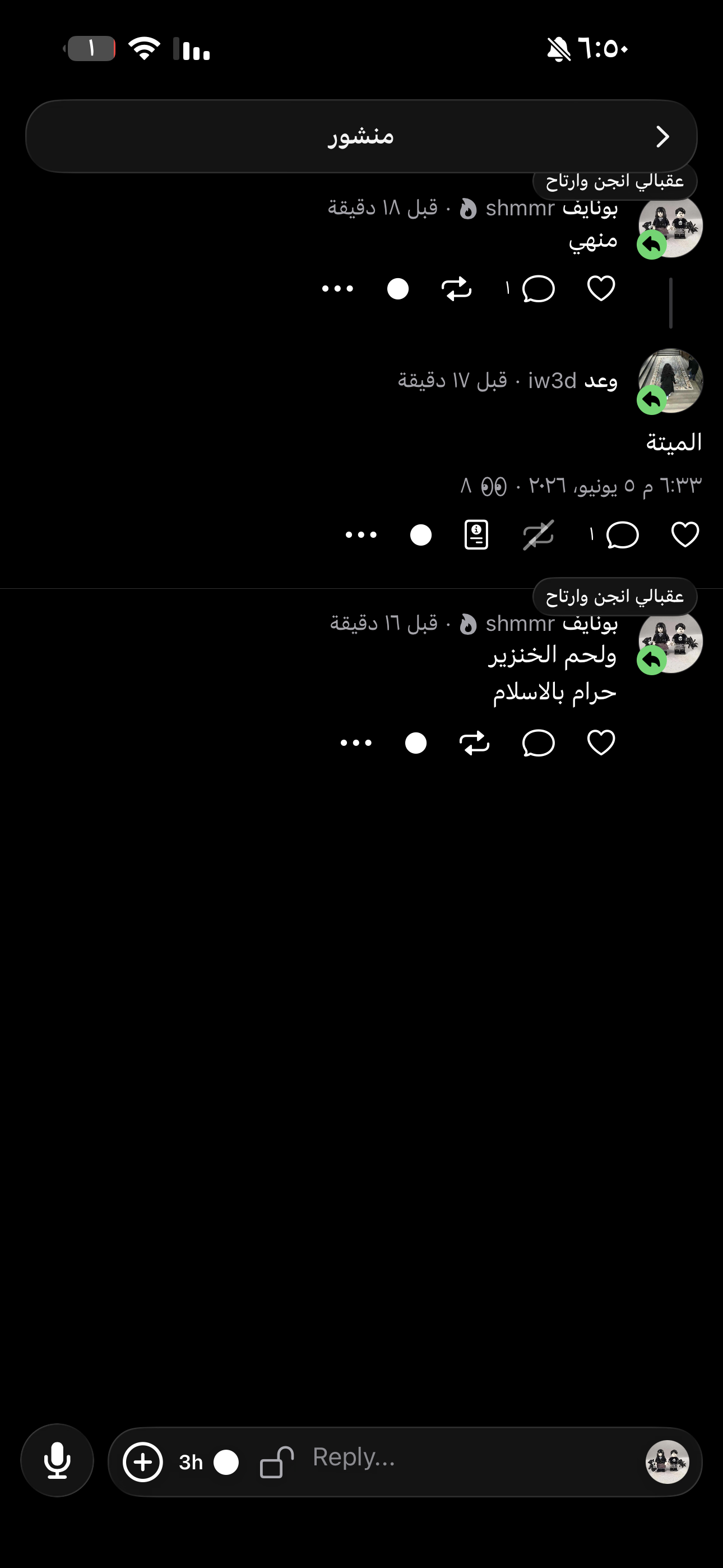723x1568 pixels.
Task: Go back using the header chevron
Action: [662, 136]
